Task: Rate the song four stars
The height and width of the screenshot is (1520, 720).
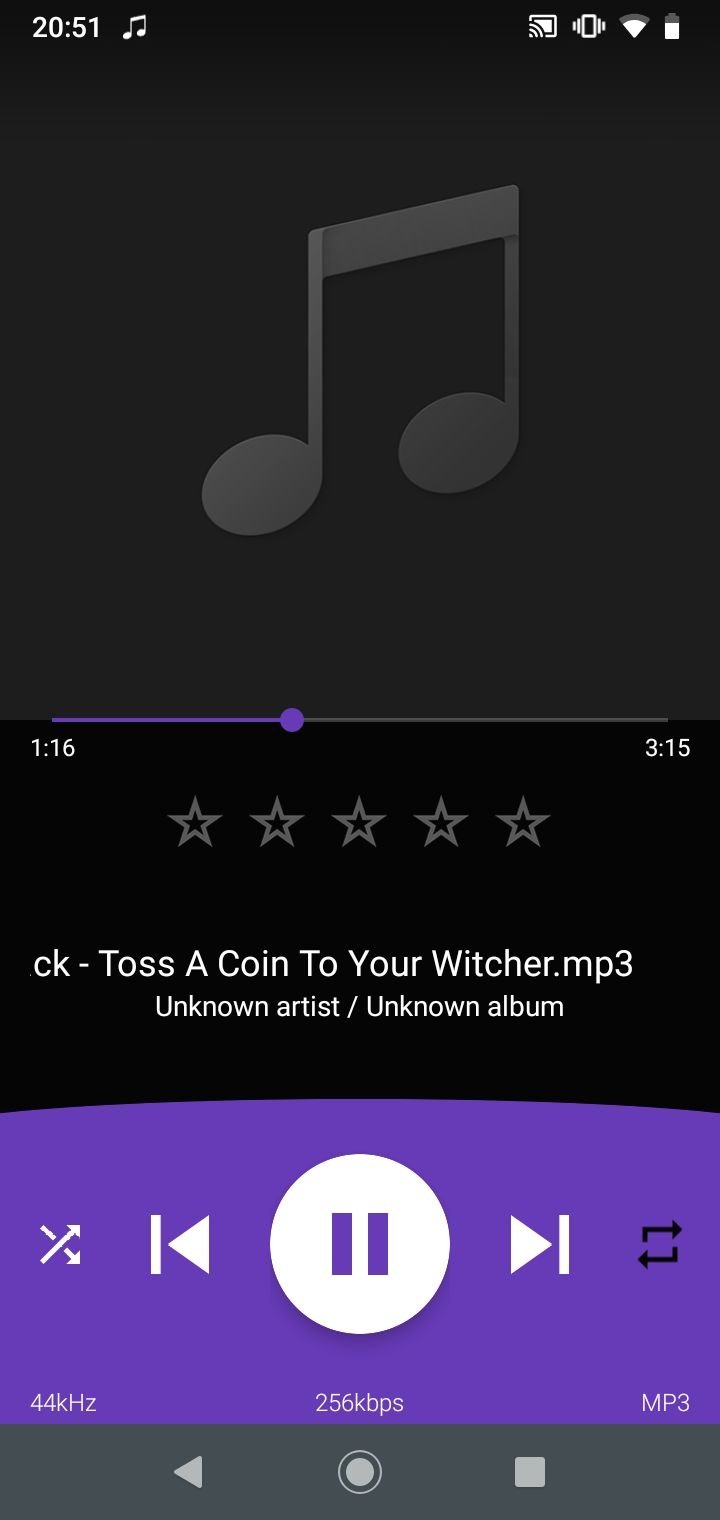Action: tap(441, 822)
